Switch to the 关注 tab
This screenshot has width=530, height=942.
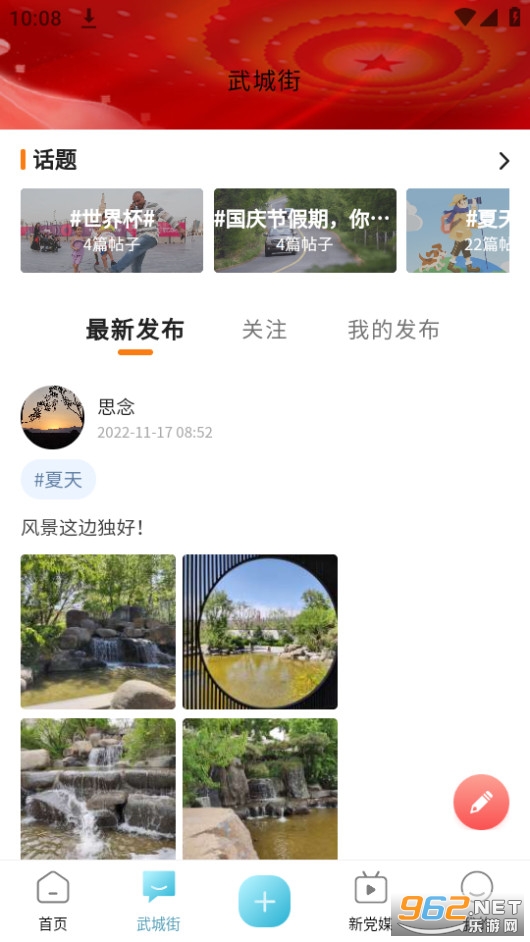264,330
